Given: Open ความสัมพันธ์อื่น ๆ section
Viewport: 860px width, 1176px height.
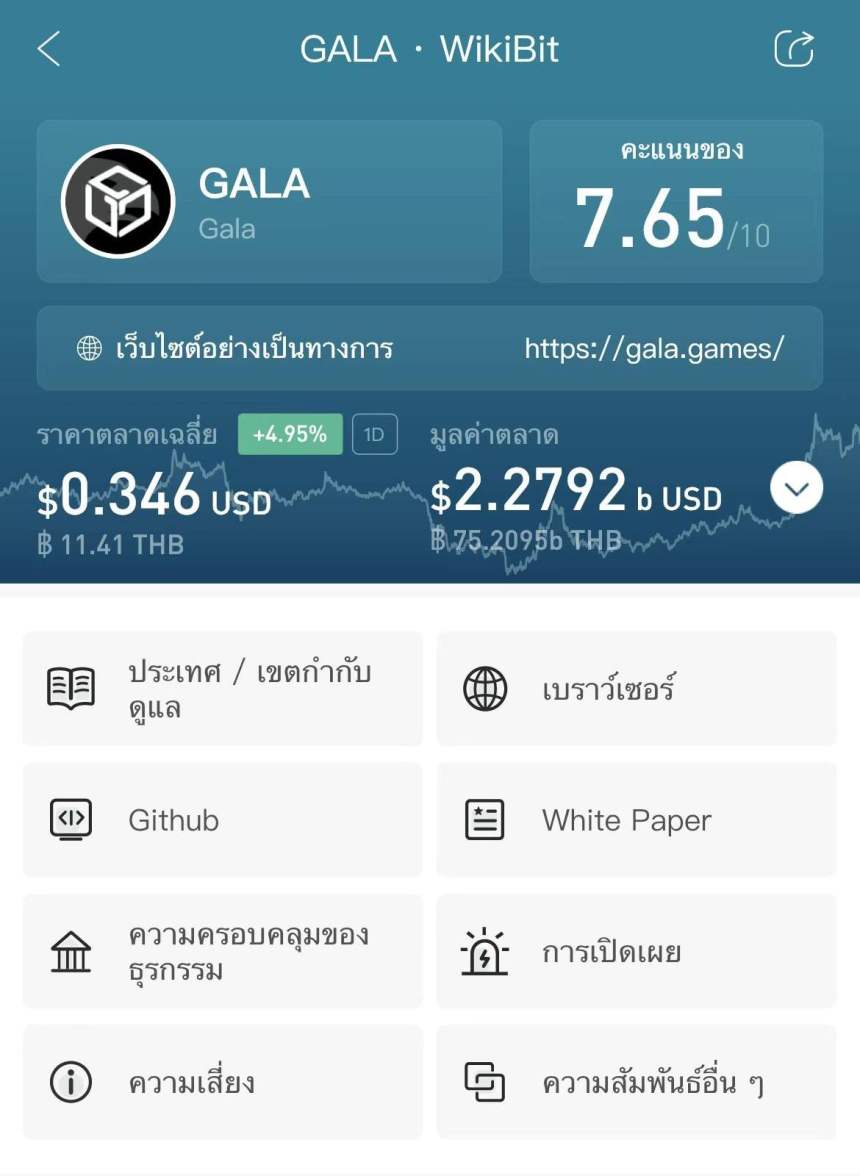Looking at the screenshot, I should (x=636, y=1082).
